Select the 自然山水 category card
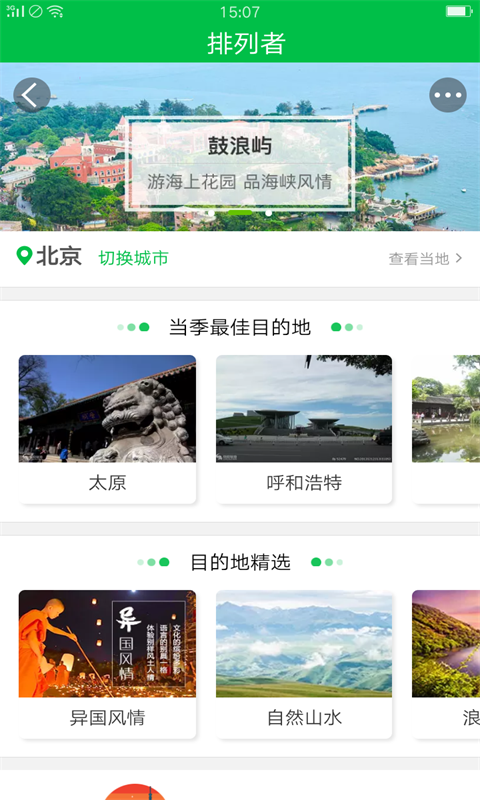This screenshot has height=800, width=480. pyautogui.click(x=304, y=664)
